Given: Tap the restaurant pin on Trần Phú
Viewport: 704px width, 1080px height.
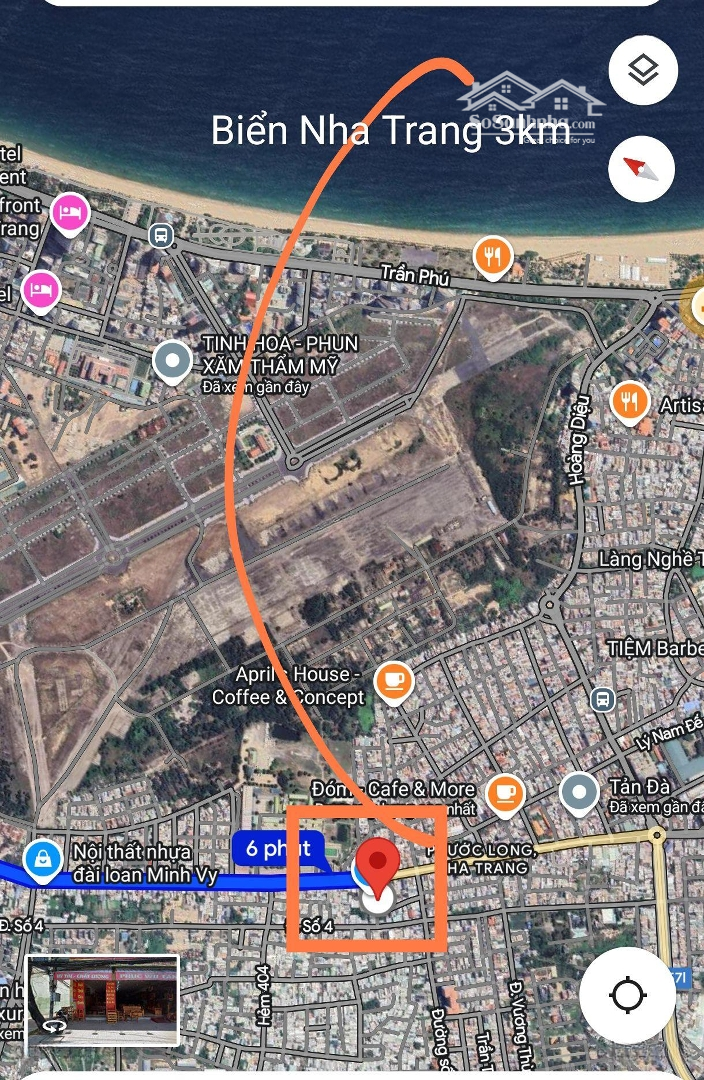Looking at the screenshot, I should click(x=493, y=257).
